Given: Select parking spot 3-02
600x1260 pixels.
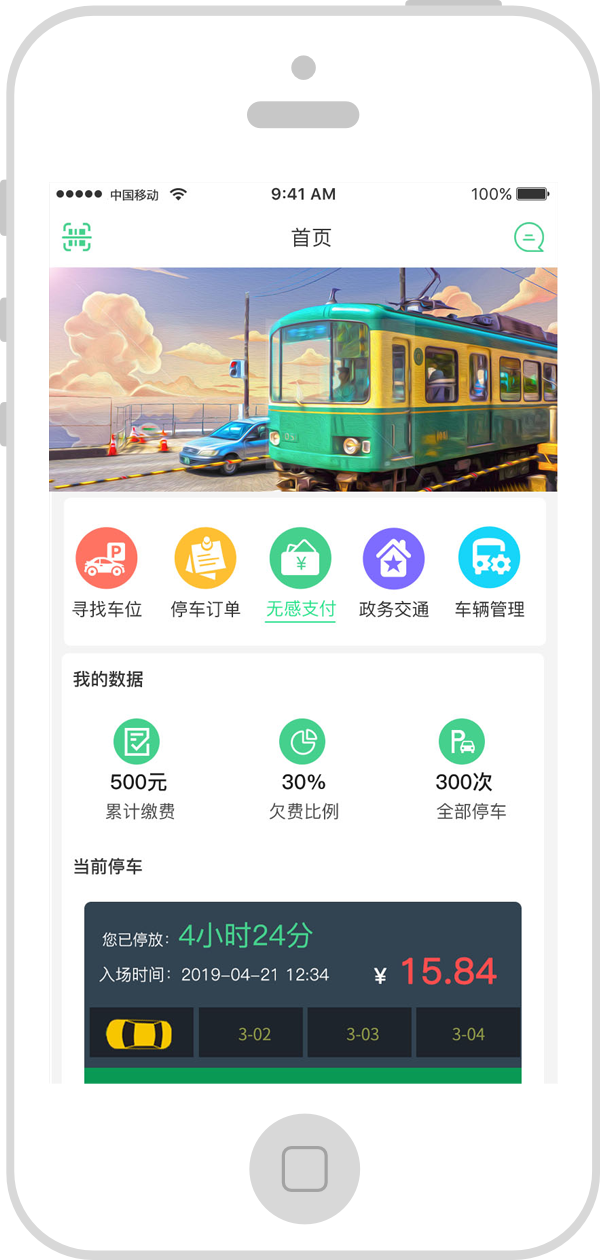Looking at the screenshot, I should (x=254, y=1034).
